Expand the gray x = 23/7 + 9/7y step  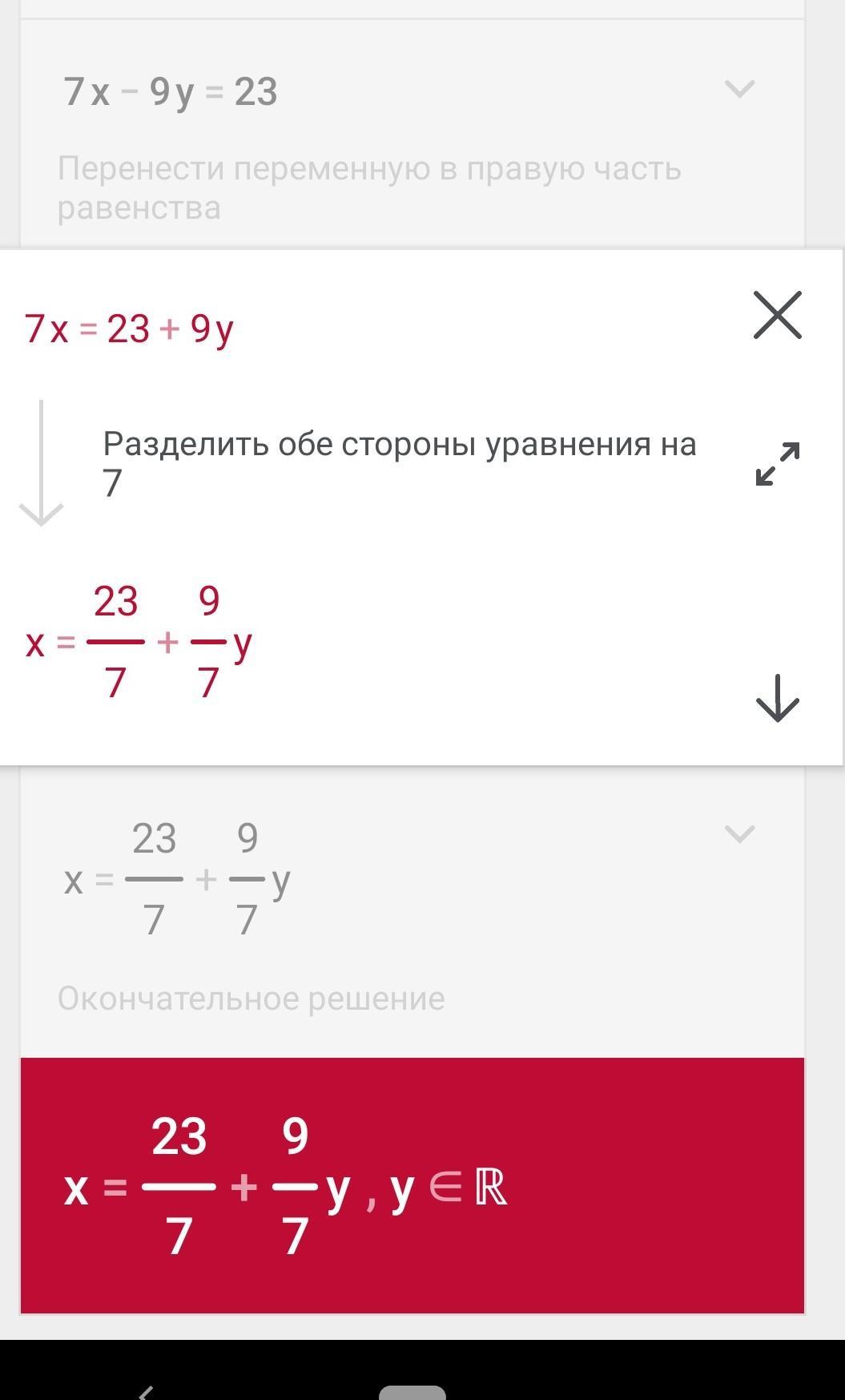[x=738, y=834]
